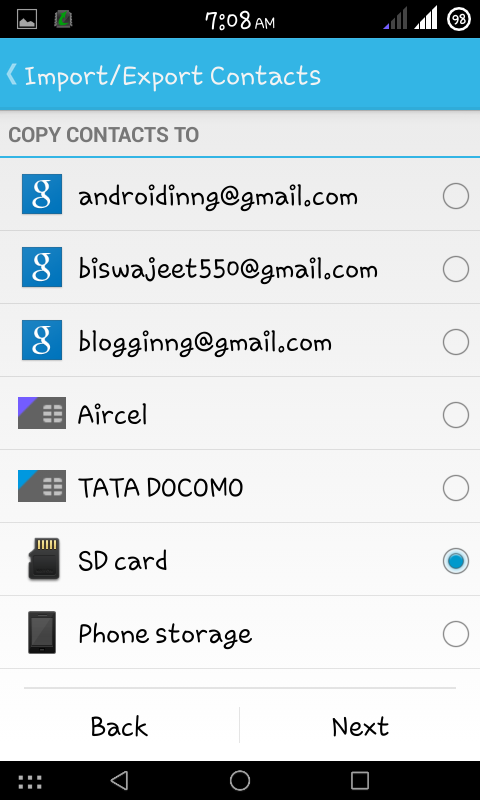Go back via the Import/Export Contacts arrow

click(x=12, y=76)
